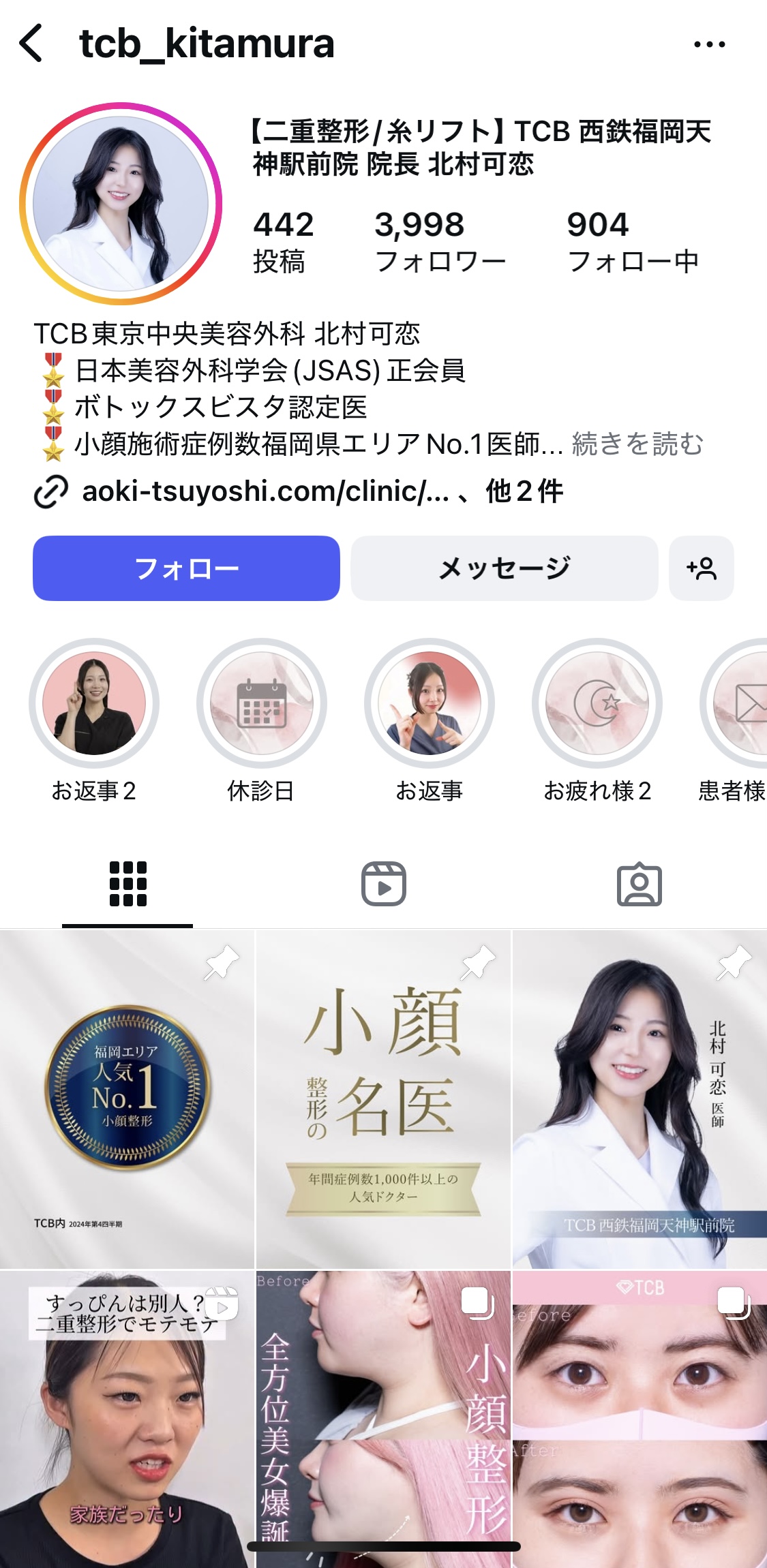
Task: Open the aoki-tsuyoshi.com clinic link
Action: (265, 491)
